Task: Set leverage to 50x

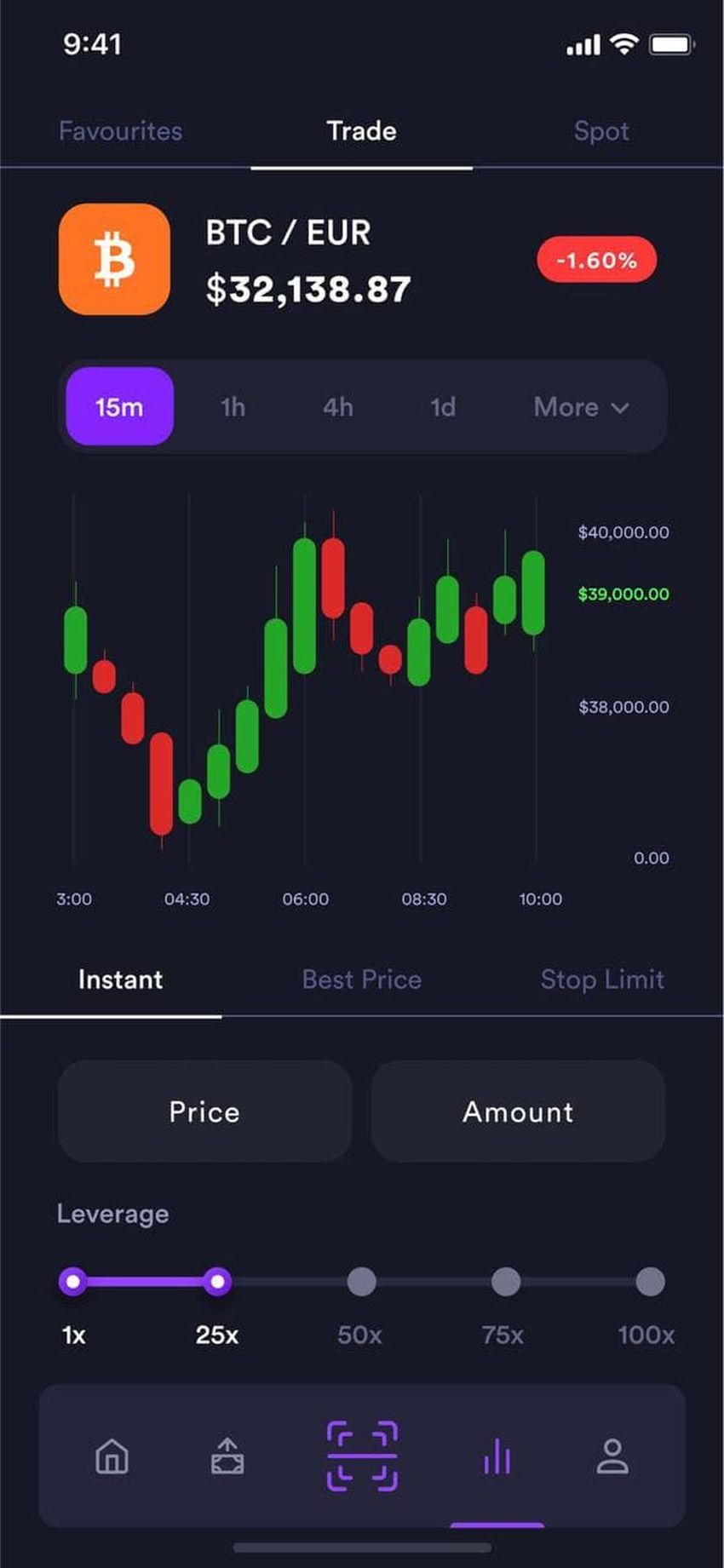Action: point(361,1281)
